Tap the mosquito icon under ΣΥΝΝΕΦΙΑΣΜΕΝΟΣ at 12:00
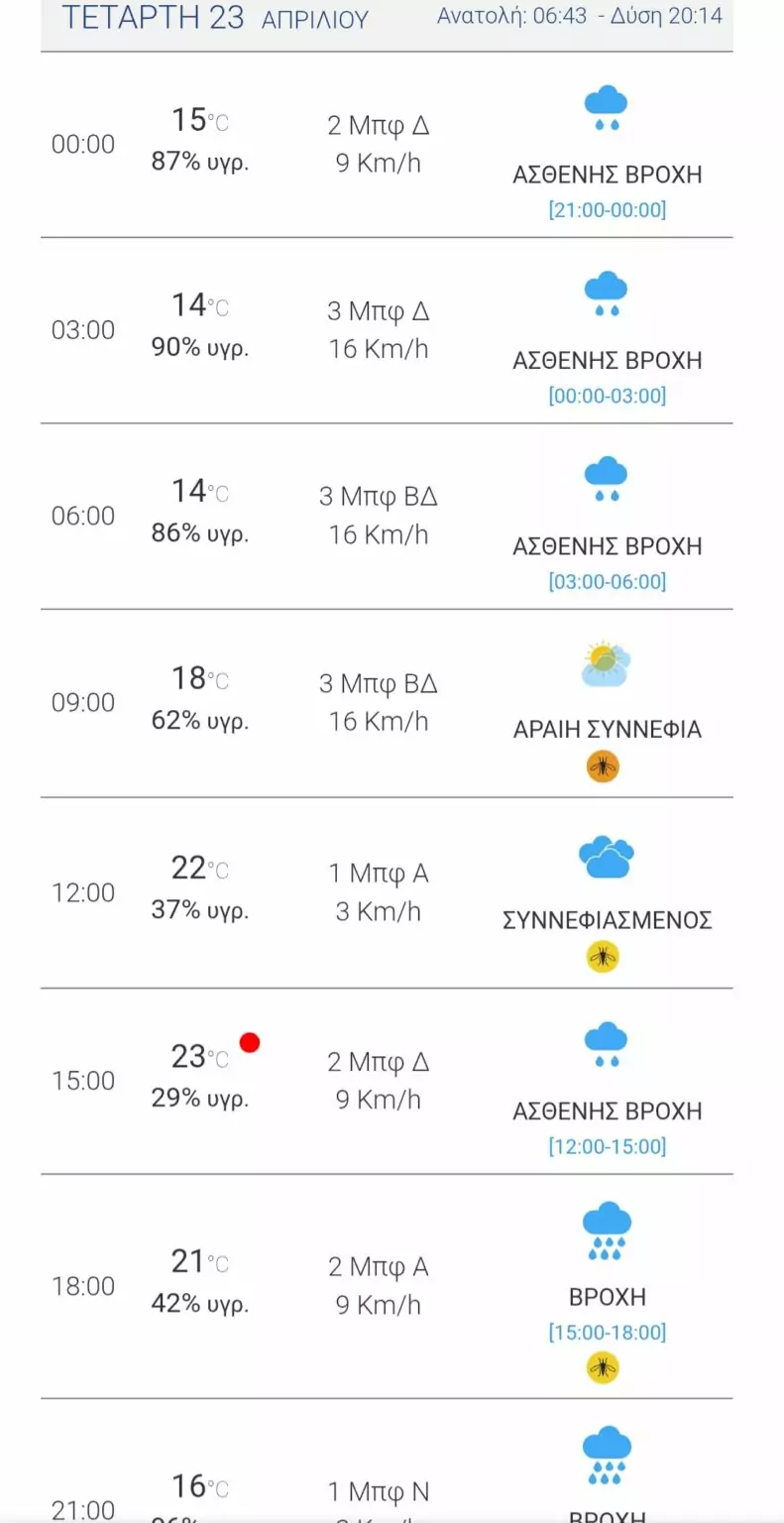This screenshot has height=1523, width=784. coord(603,957)
